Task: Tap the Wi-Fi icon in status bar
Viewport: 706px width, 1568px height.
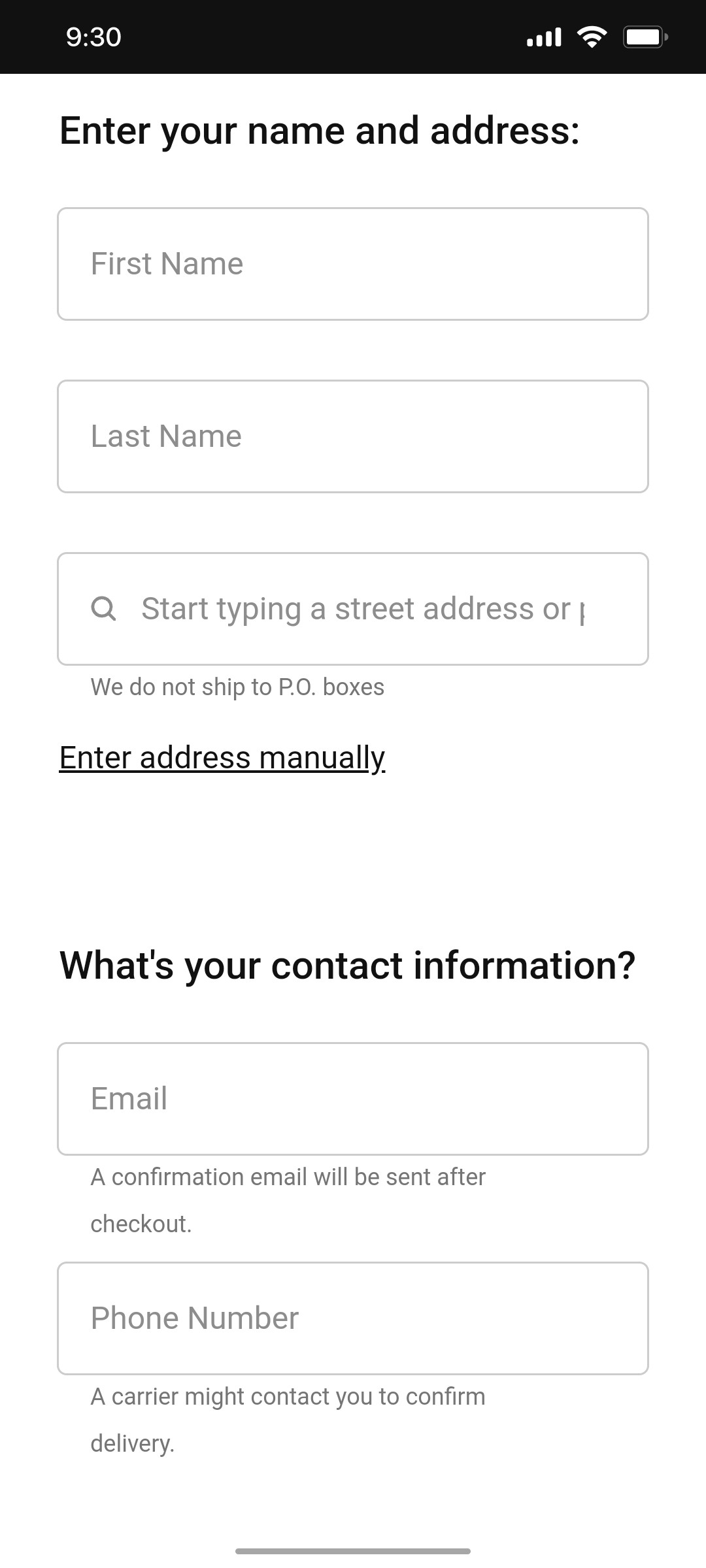Action: click(592, 37)
